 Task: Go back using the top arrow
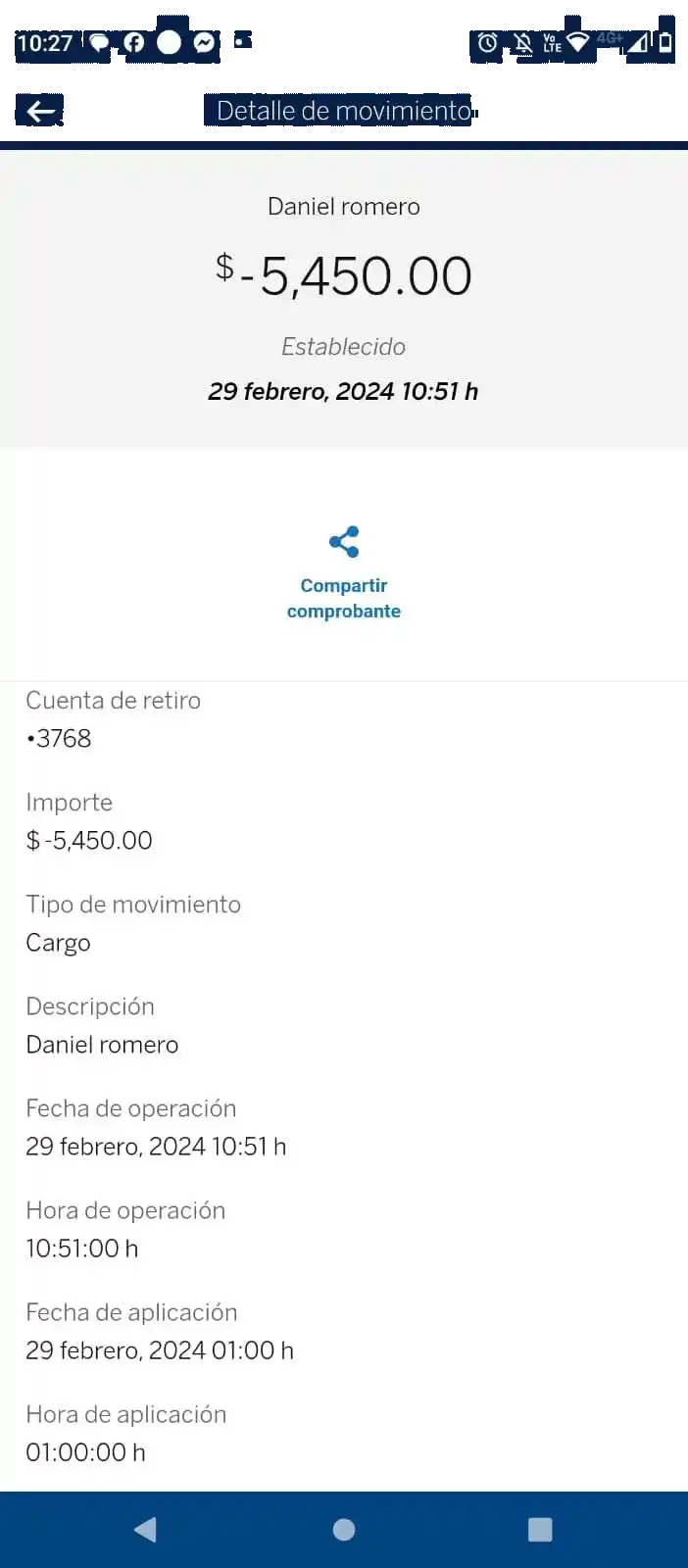click(41, 111)
